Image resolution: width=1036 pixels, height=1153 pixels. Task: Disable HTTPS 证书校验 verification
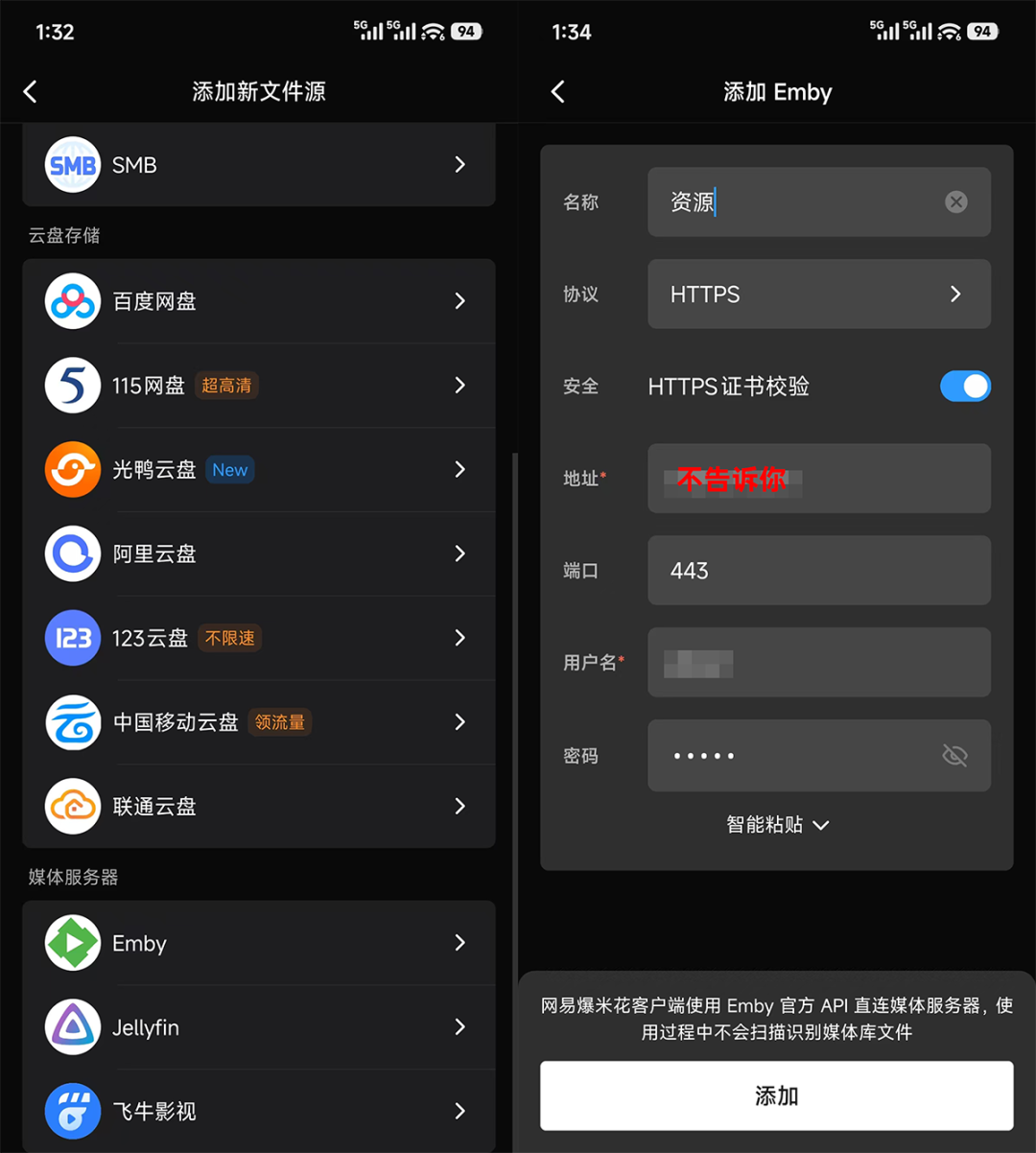(x=965, y=386)
